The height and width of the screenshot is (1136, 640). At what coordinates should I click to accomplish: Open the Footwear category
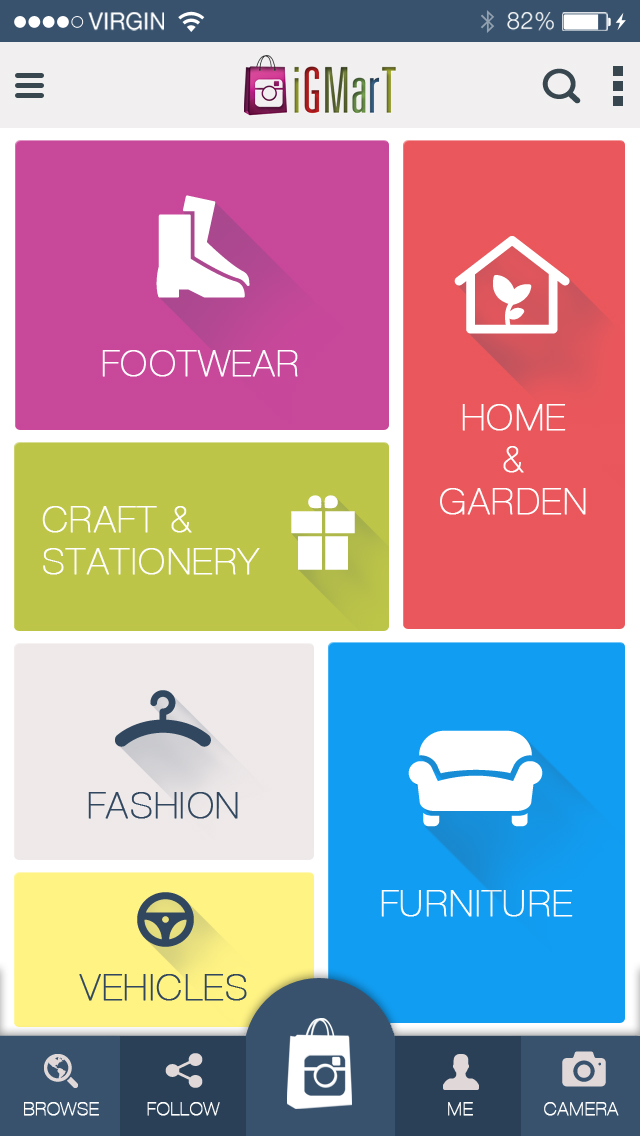201,285
